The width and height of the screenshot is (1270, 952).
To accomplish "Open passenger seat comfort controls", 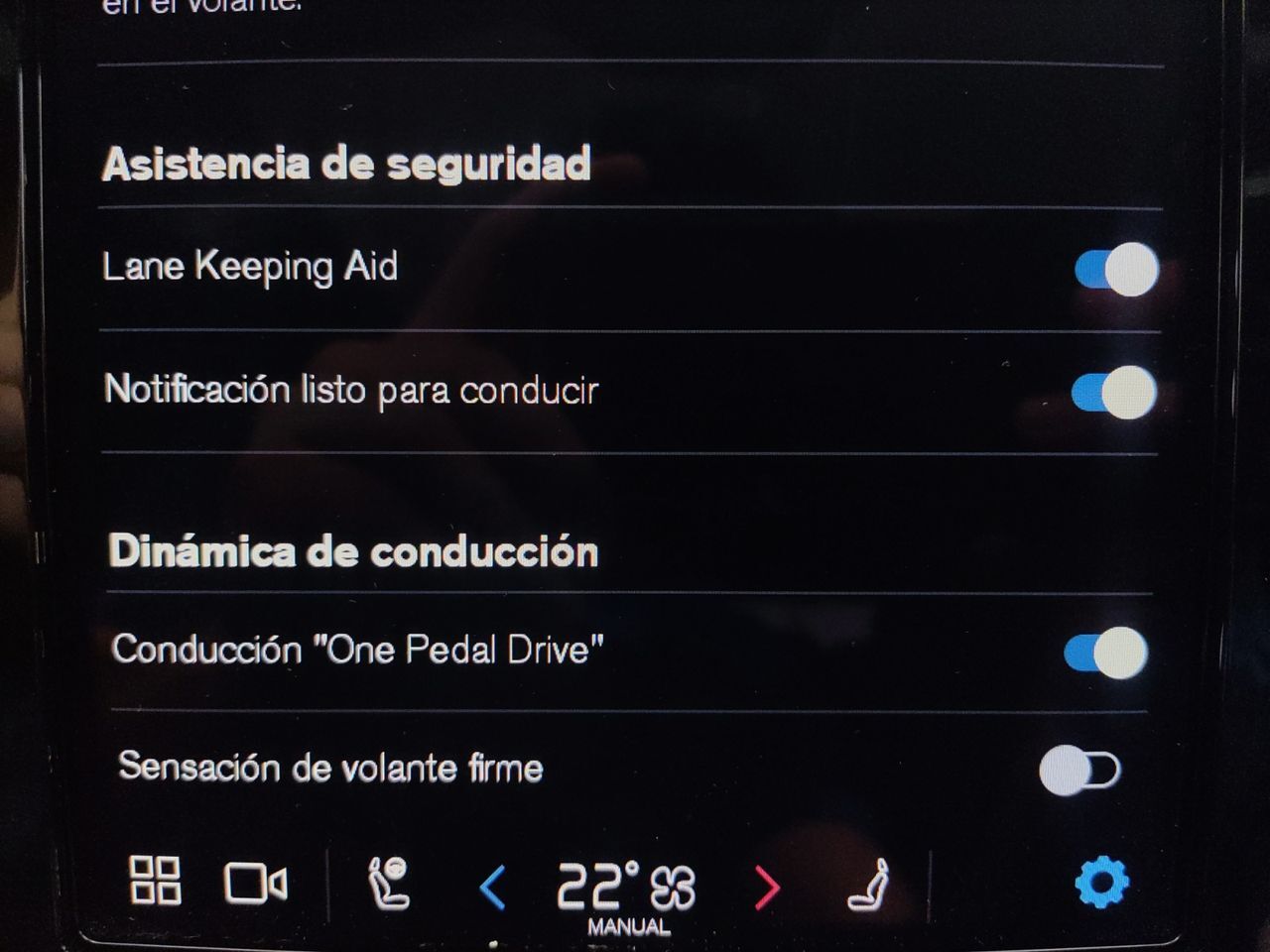I will click(x=869, y=885).
